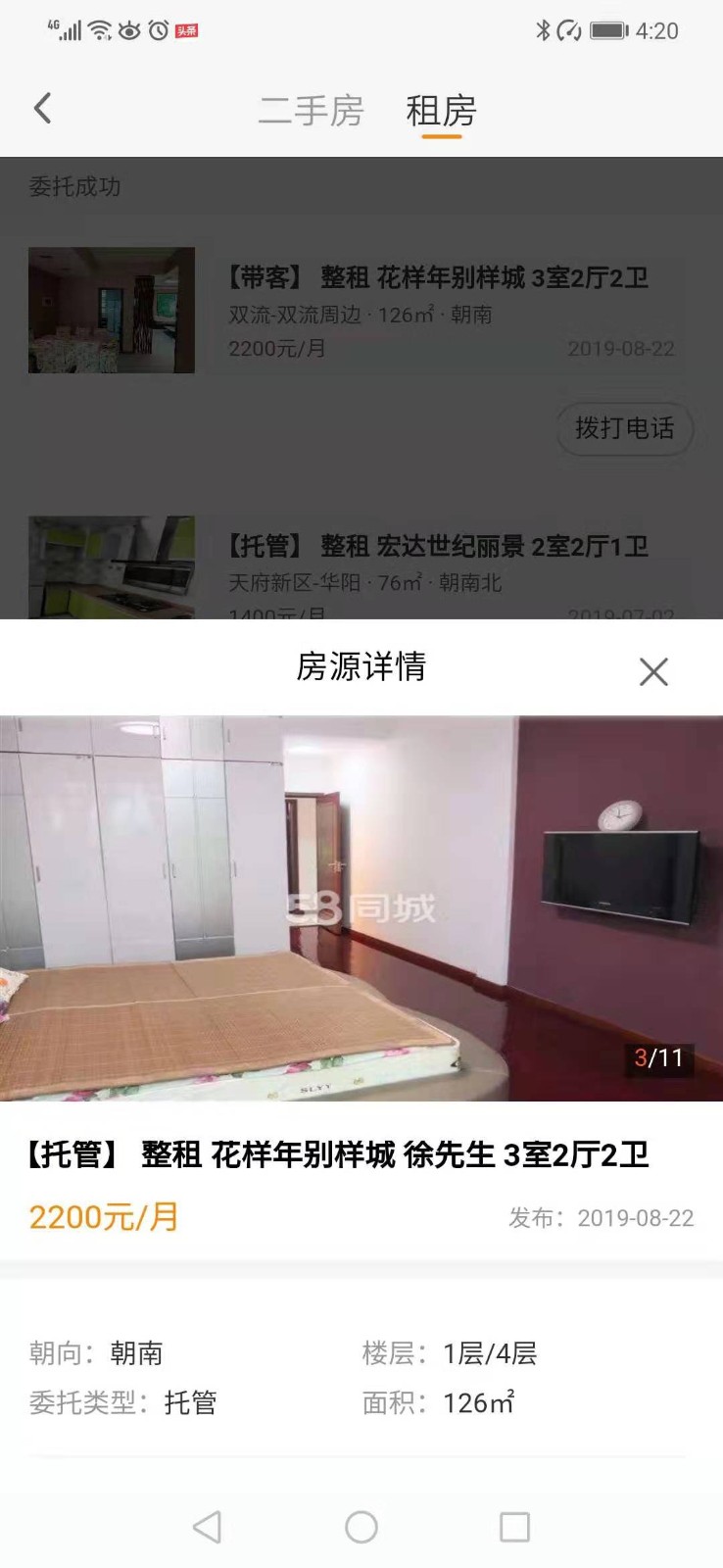
Task: Tap the 拨打电话 button
Action: (624, 428)
